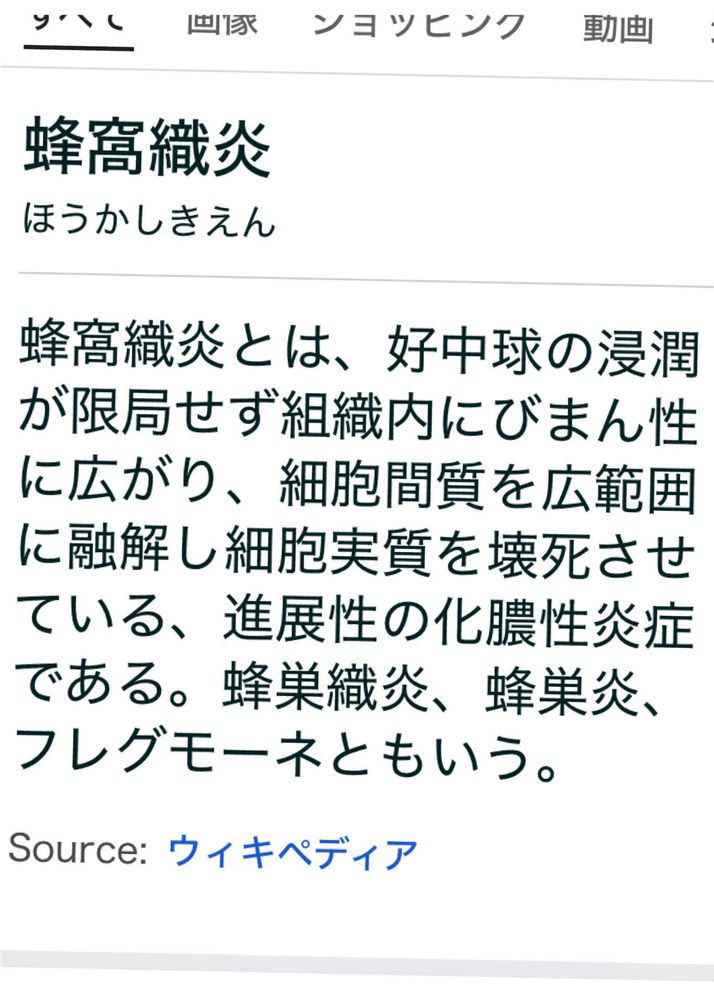
Task: Switch to the ショッピング tab
Action: point(419,24)
